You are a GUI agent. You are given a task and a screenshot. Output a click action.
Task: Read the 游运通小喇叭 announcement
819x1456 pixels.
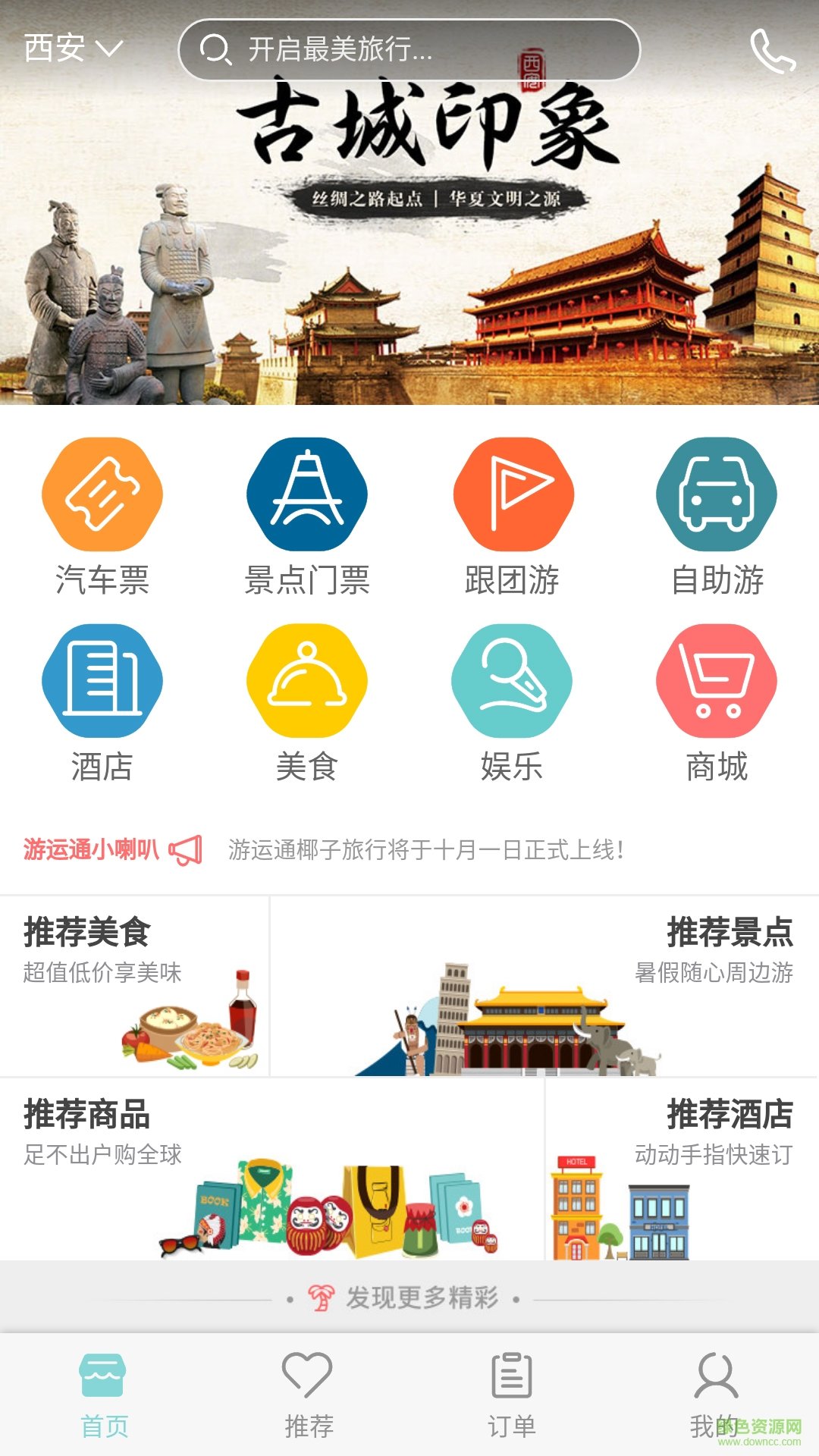coord(425,850)
